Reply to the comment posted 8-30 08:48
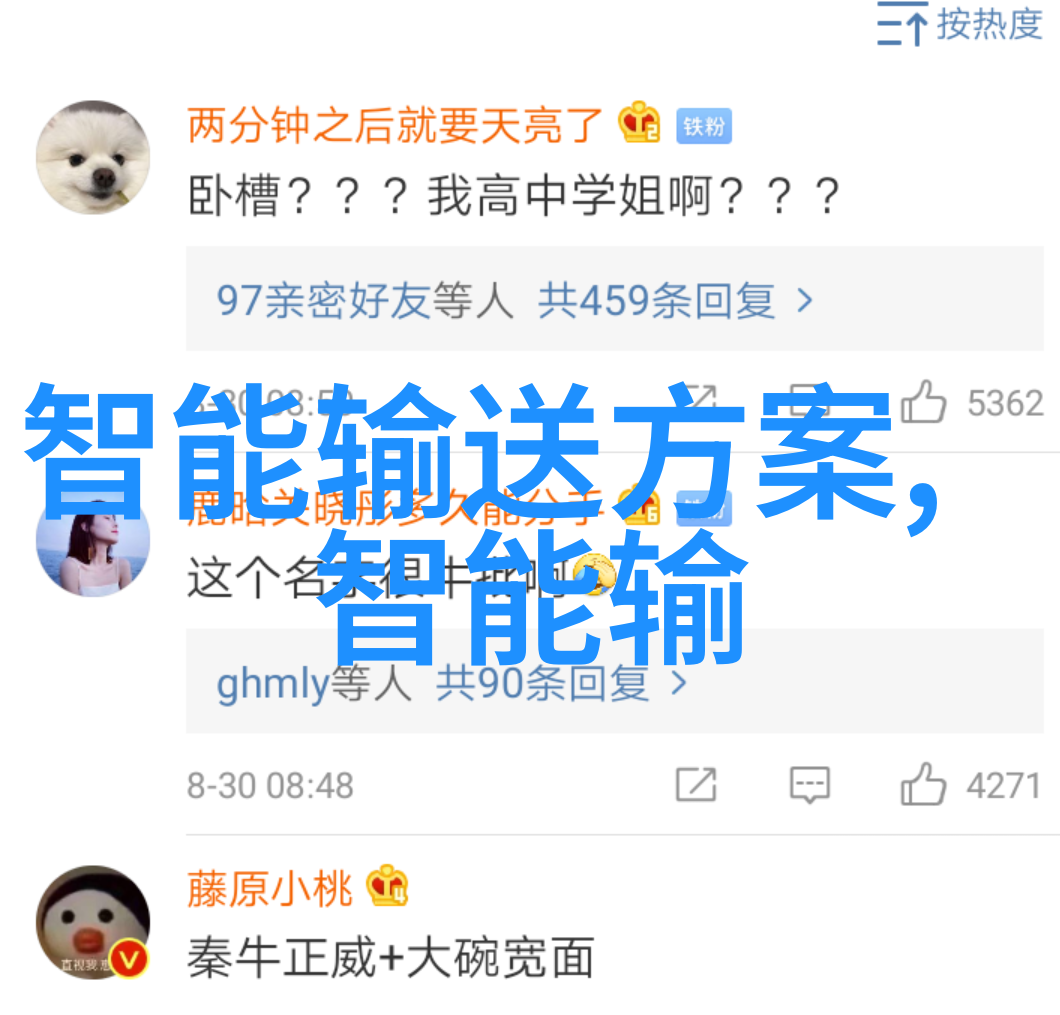The height and width of the screenshot is (1015, 1060). [809, 785]
